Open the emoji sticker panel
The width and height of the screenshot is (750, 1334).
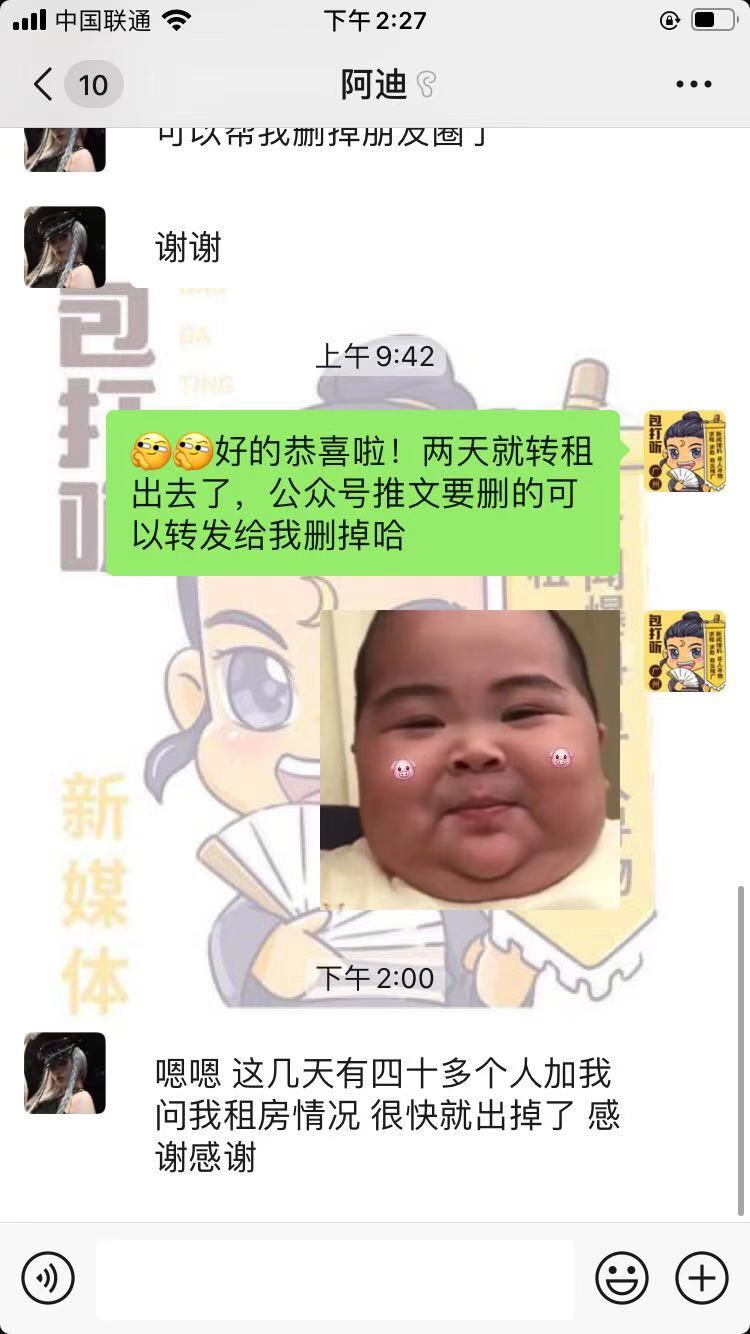(x=621, y=1278)
